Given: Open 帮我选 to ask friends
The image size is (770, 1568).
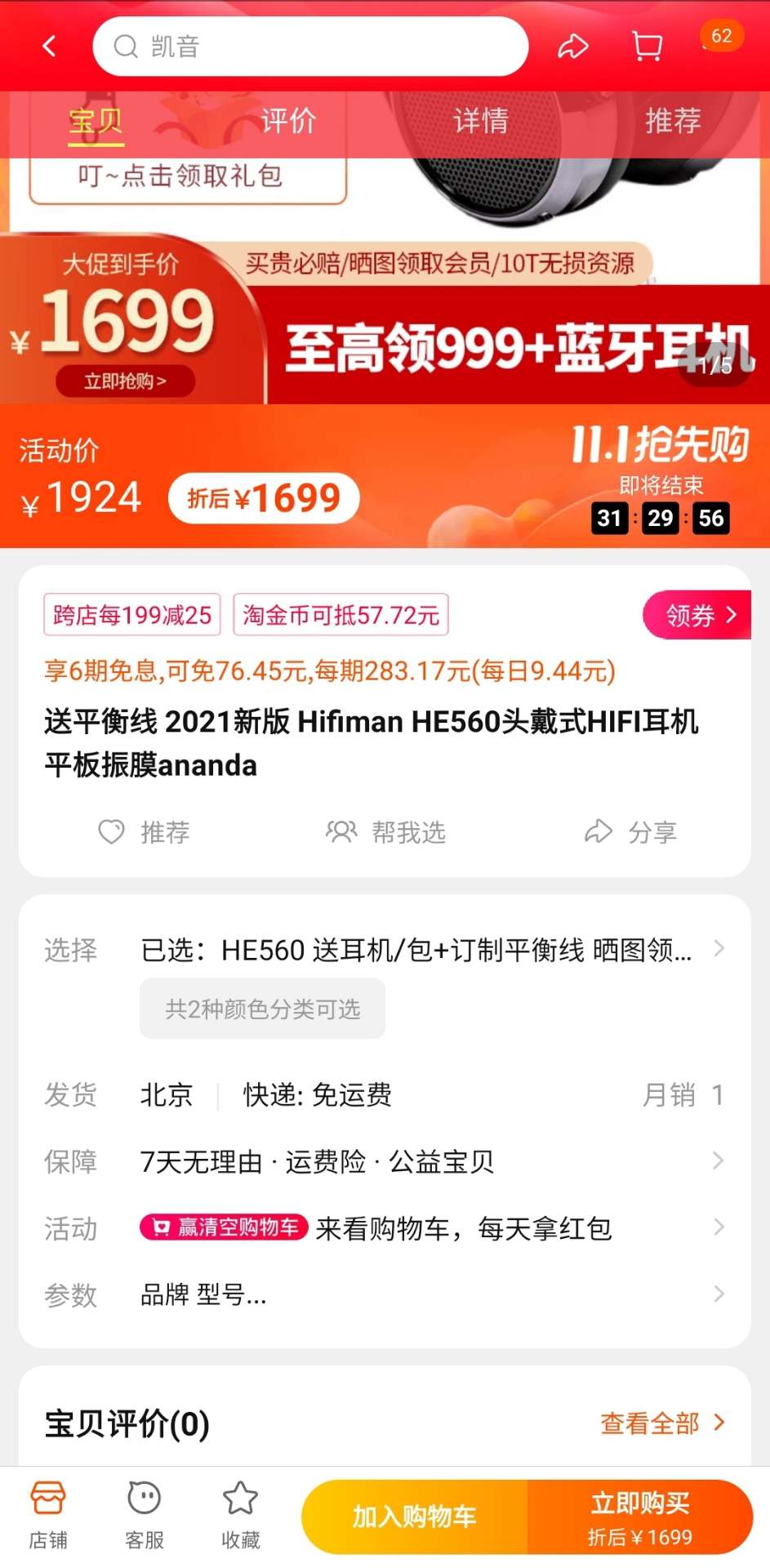Looking at the screenshot, I should [x=385, y=832].
